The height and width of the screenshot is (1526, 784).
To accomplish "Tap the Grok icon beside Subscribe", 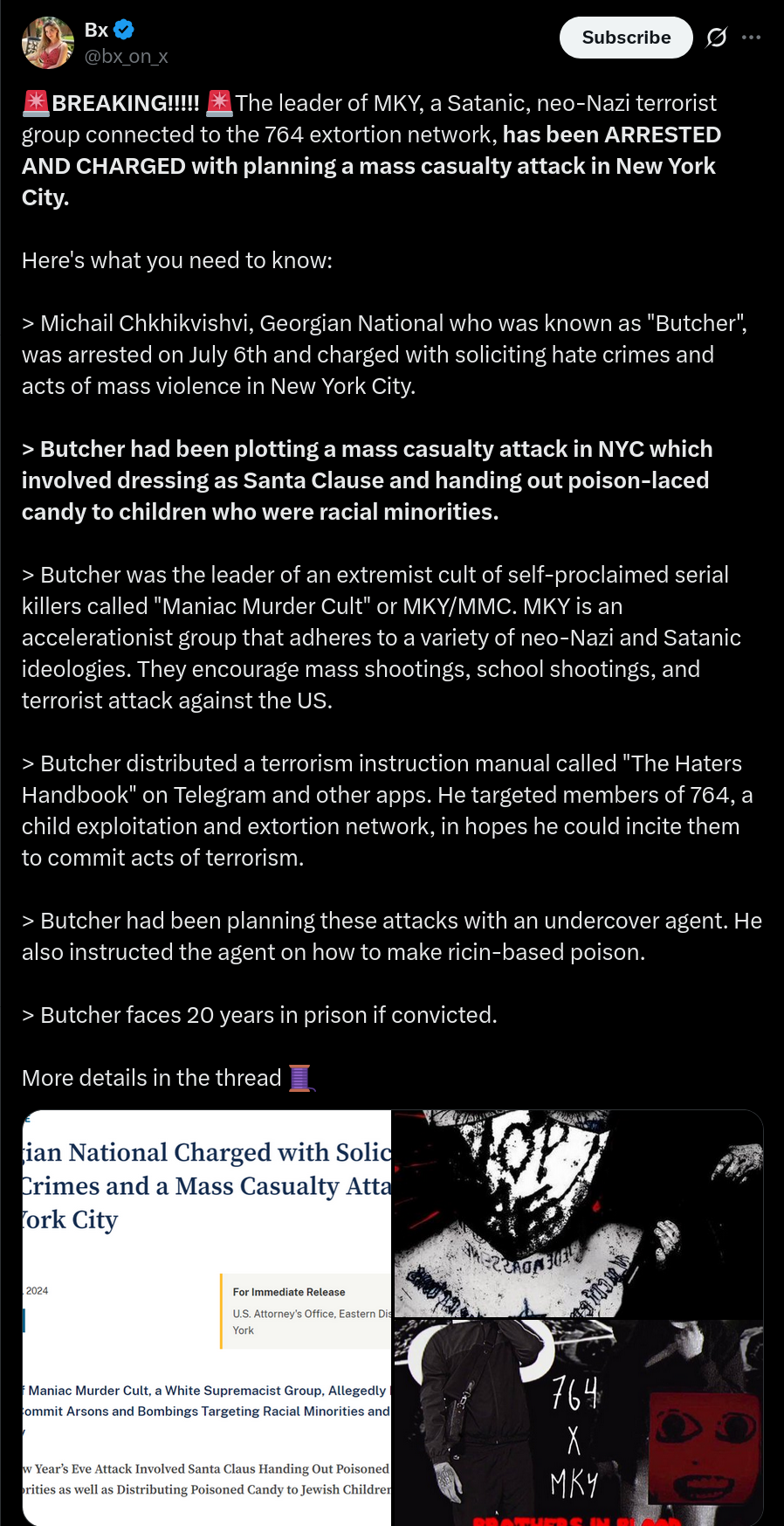I will point(717,38).
